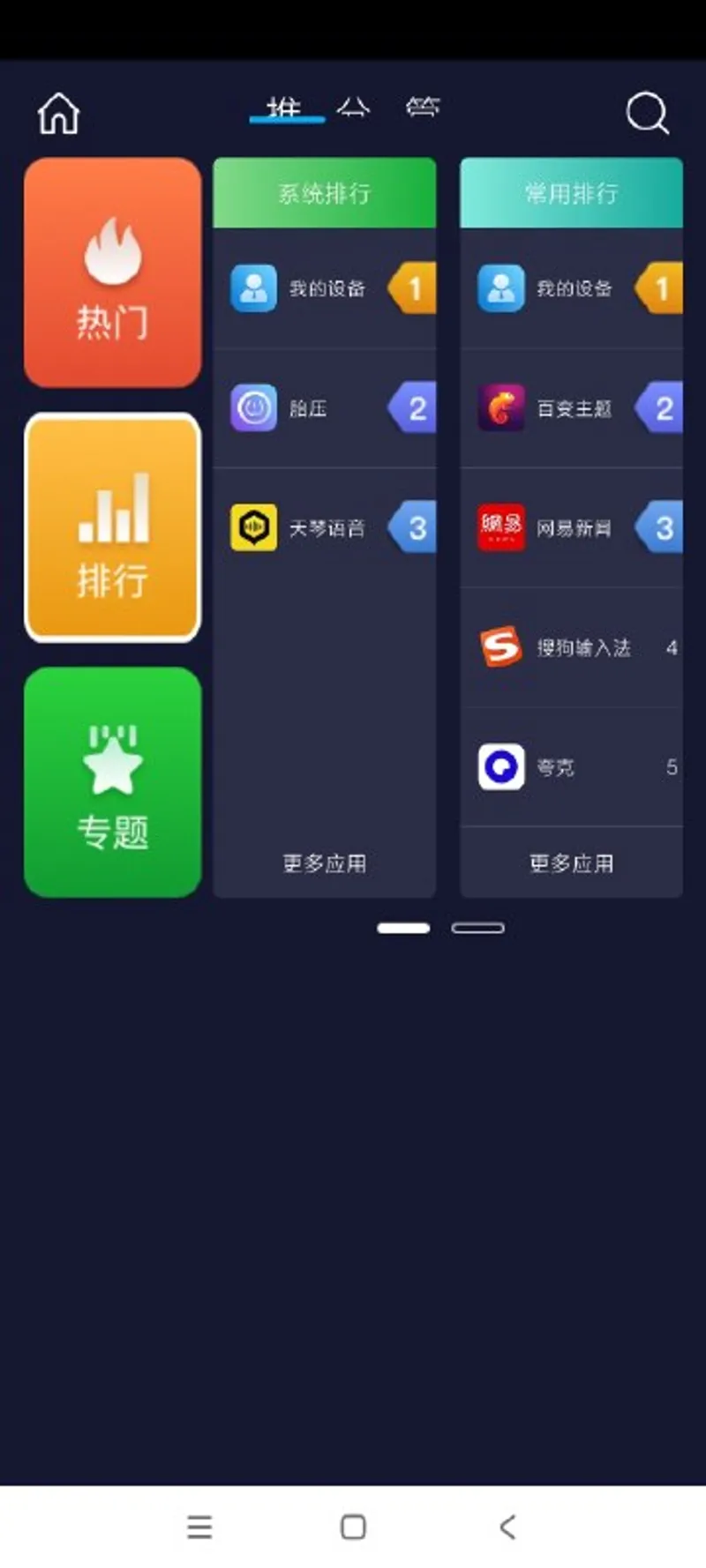Switch to the 专题 topics card

point(111,782)
